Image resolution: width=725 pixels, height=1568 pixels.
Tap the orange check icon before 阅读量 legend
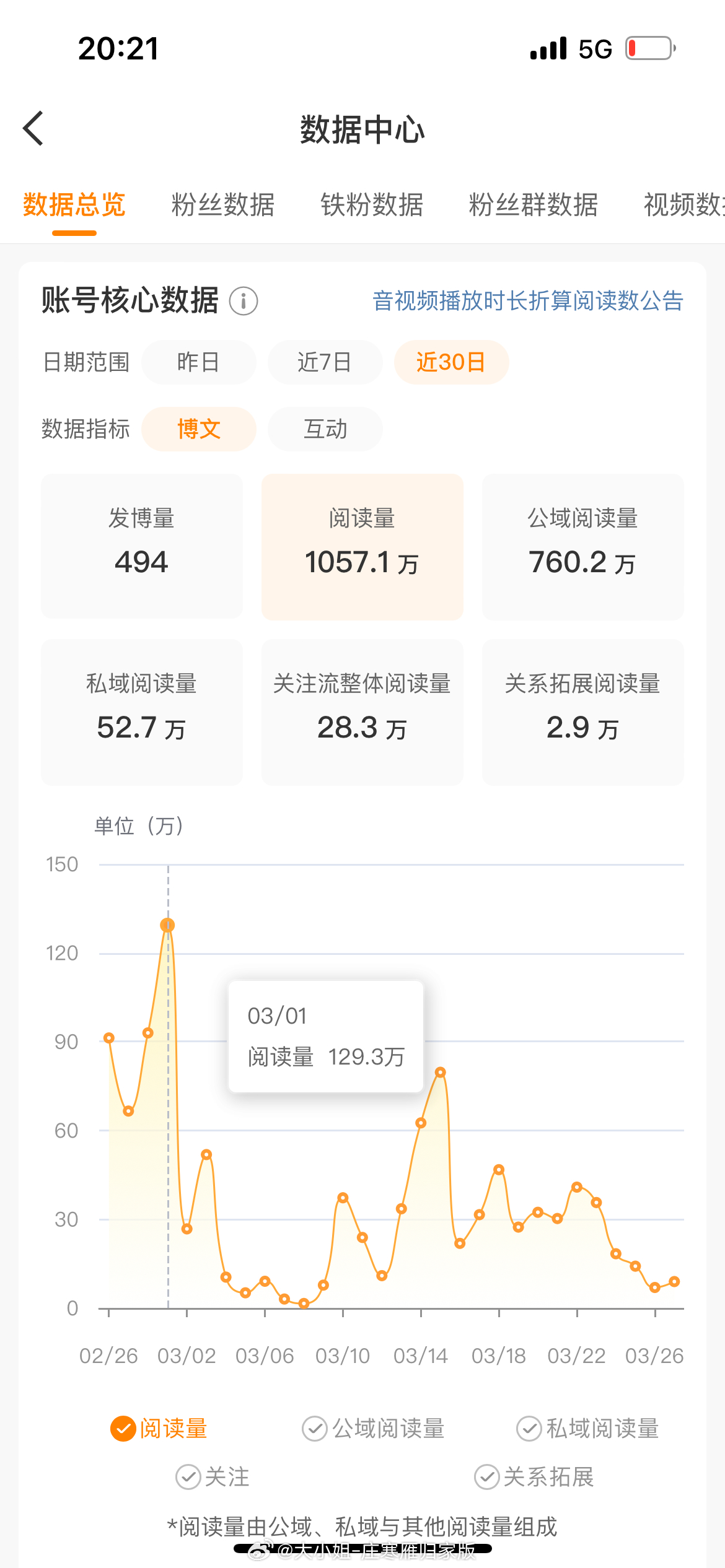click(x=123, y=1427)
